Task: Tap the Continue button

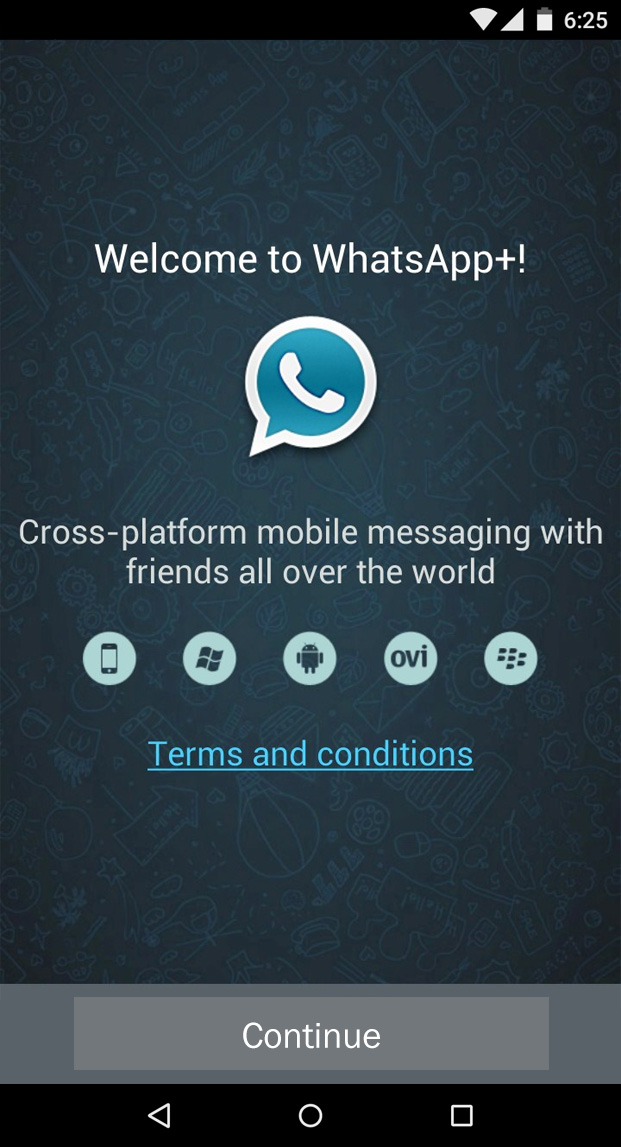Action: (311, 1033)
